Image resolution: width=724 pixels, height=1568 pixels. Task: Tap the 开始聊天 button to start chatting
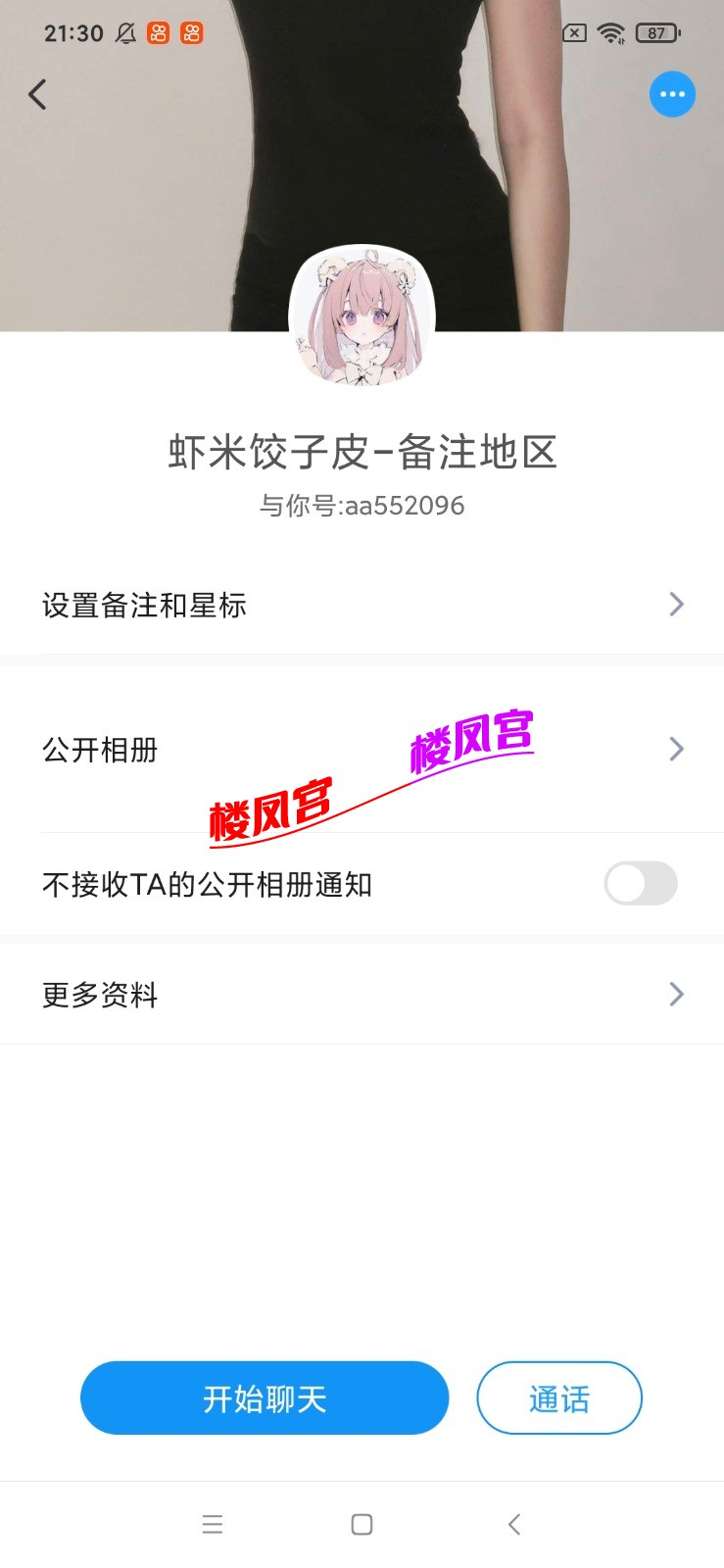(x=264, y=1398)
